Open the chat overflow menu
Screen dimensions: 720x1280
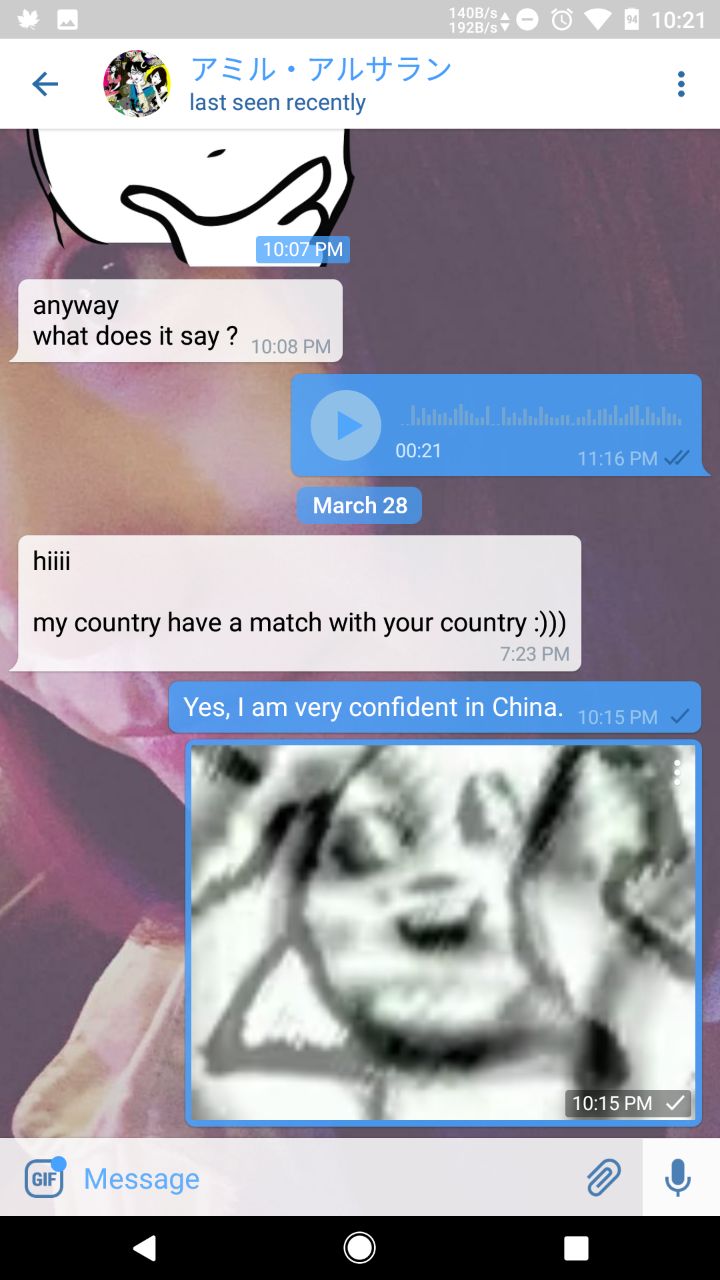coord(681,84)
